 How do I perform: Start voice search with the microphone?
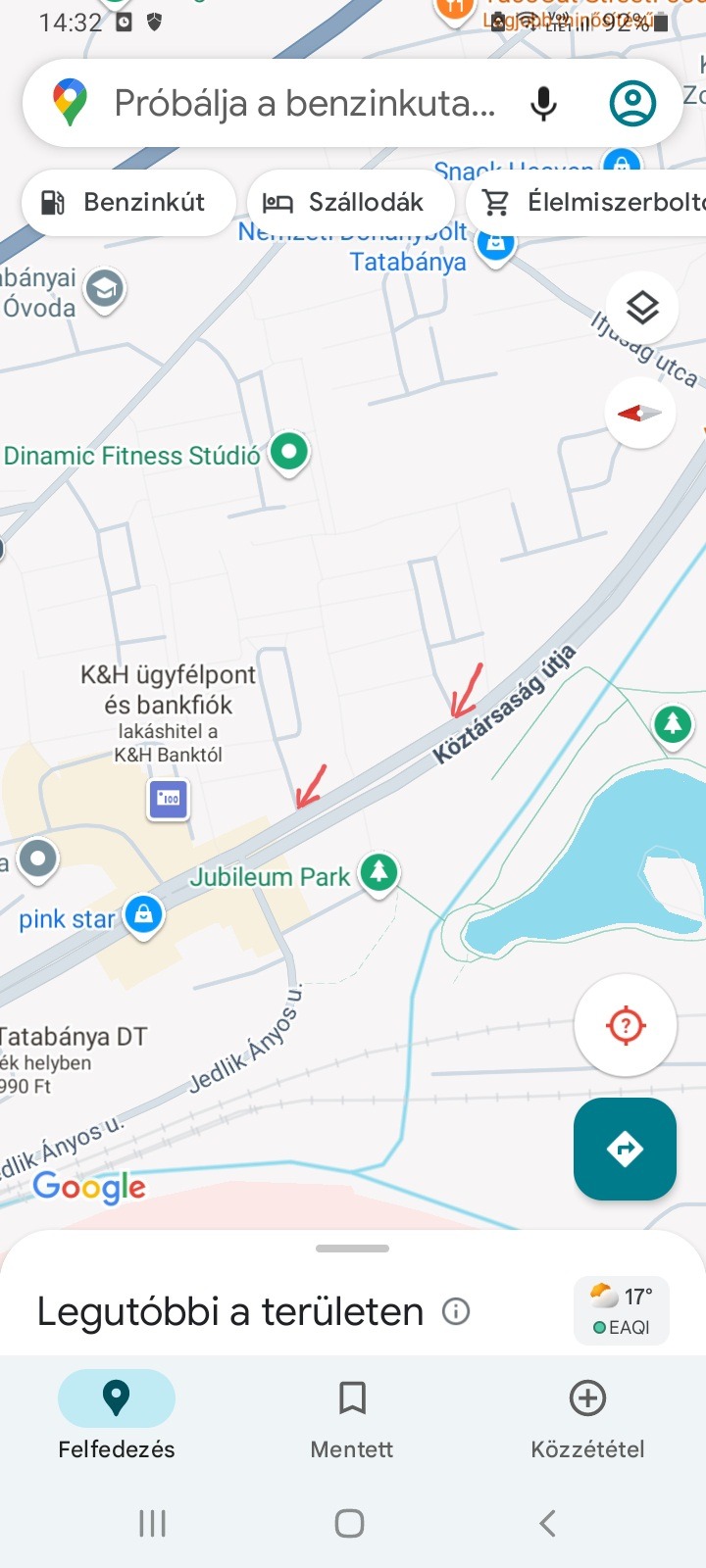pos(543,104)
